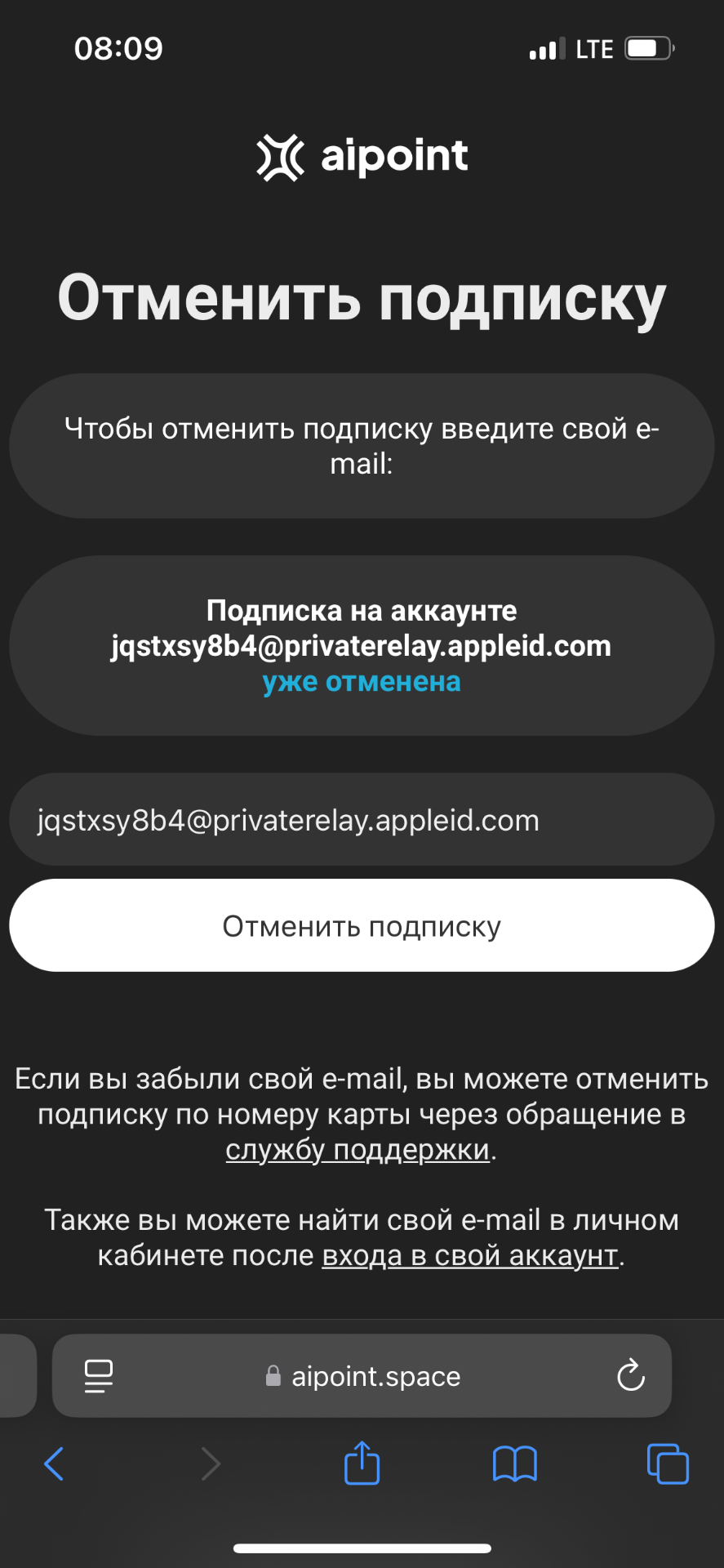The image size is (724, 1568).
Task: Follow the входа в свой аккаунт link
Action: [470, 1255]
